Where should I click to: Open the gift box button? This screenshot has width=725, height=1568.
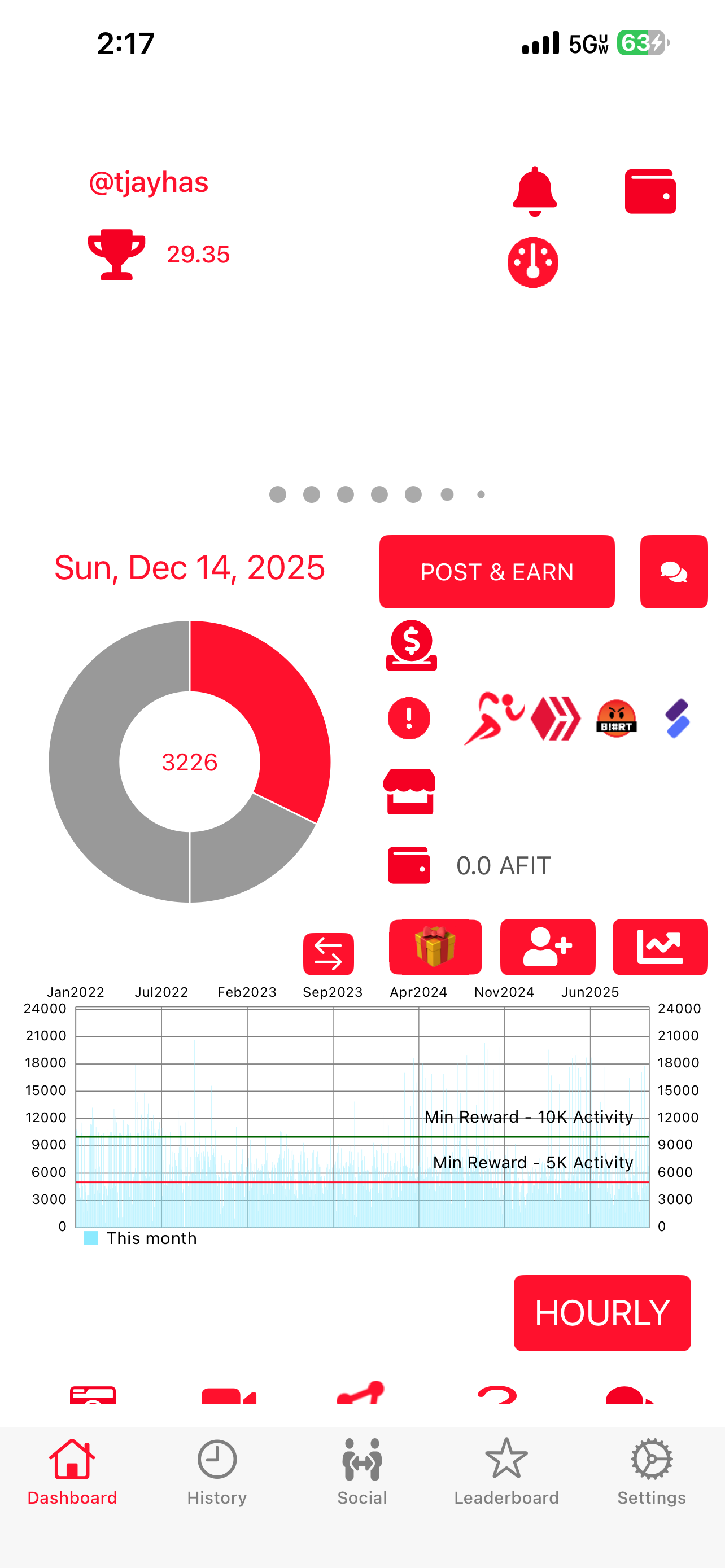[435, 947]
